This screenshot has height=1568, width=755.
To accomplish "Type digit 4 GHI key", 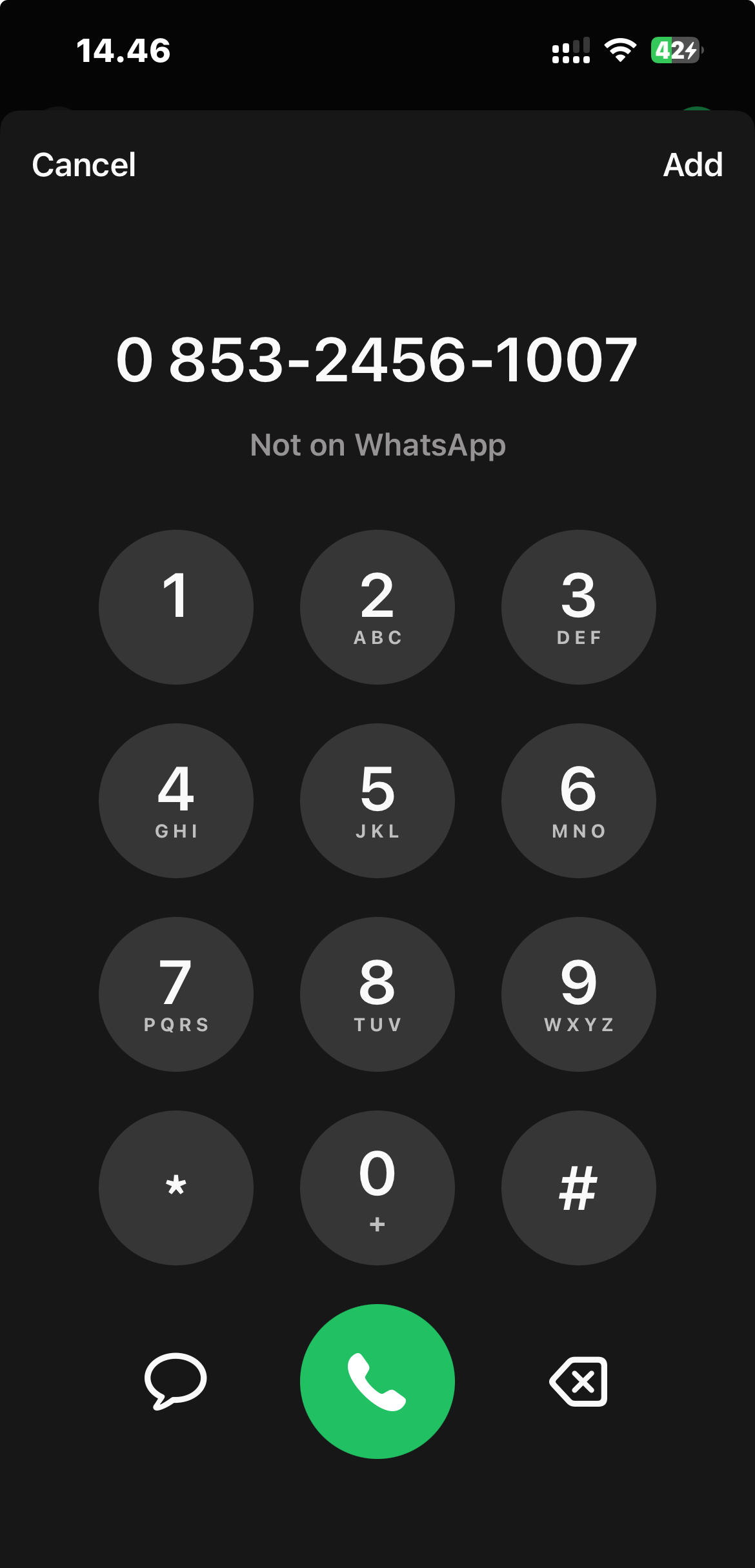I will [x=176, y=800].
